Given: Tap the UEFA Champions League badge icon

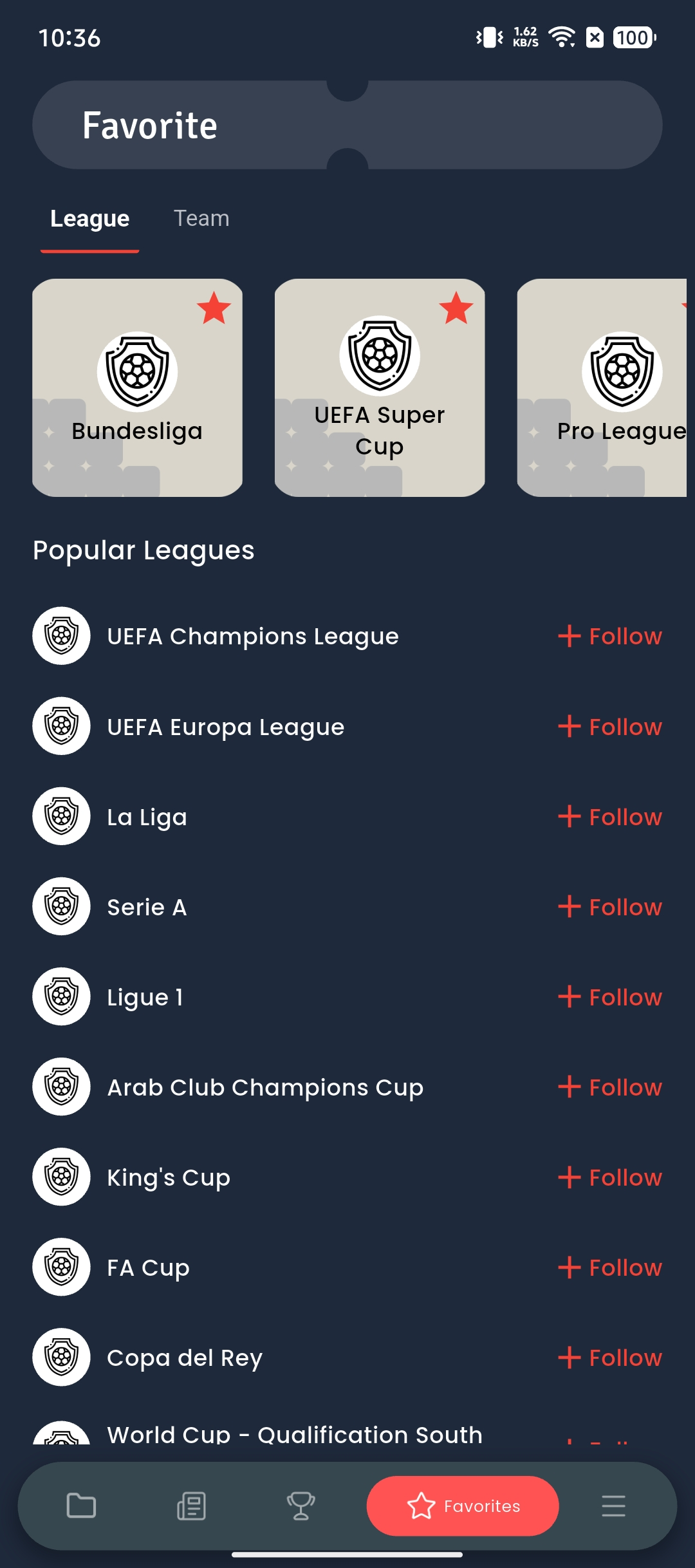Looking at the screenshot, I should pyautogui.click(x=61, y=636).
